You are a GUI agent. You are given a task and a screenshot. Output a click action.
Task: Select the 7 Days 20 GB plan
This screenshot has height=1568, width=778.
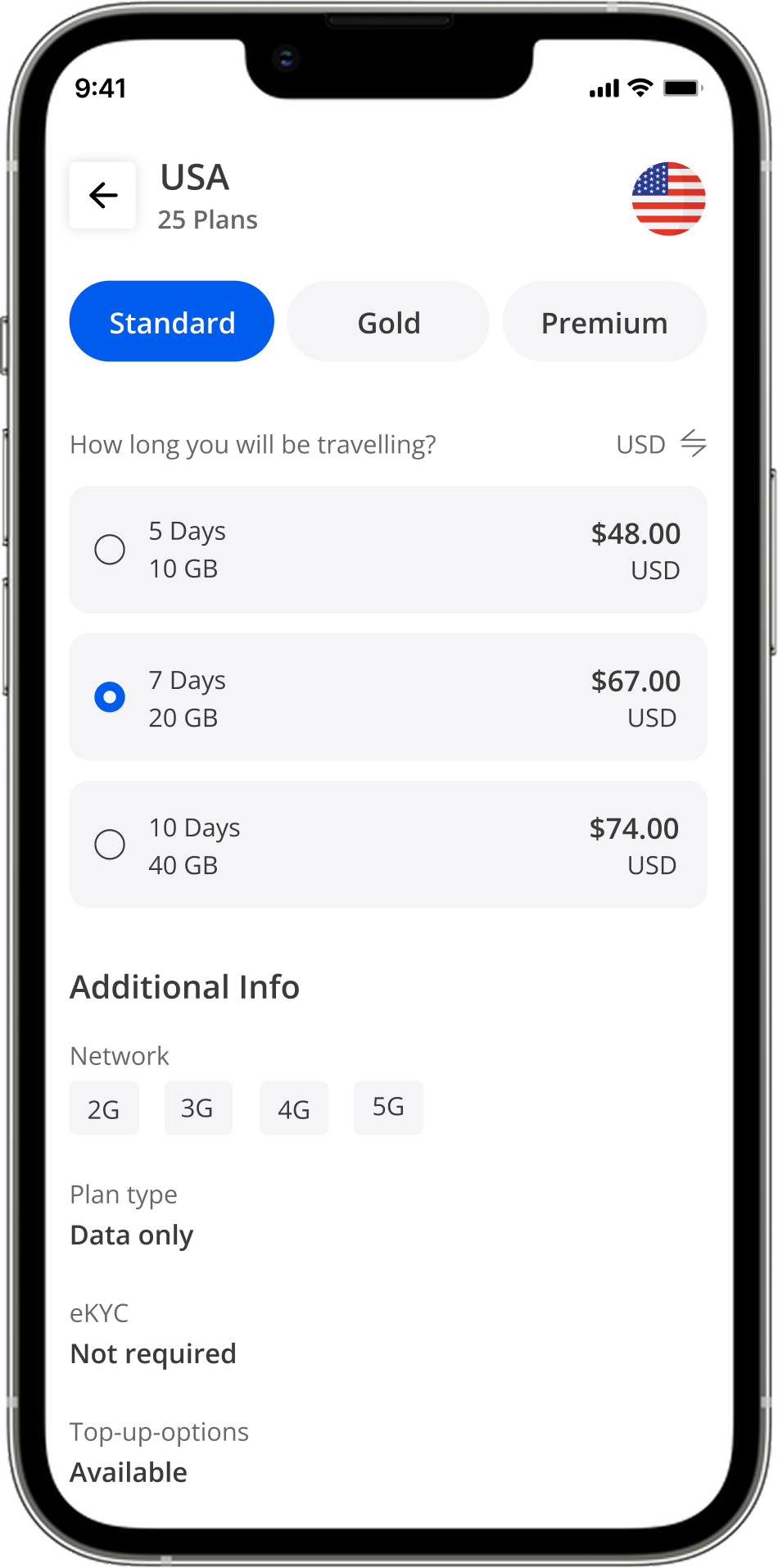pos(110,697)
